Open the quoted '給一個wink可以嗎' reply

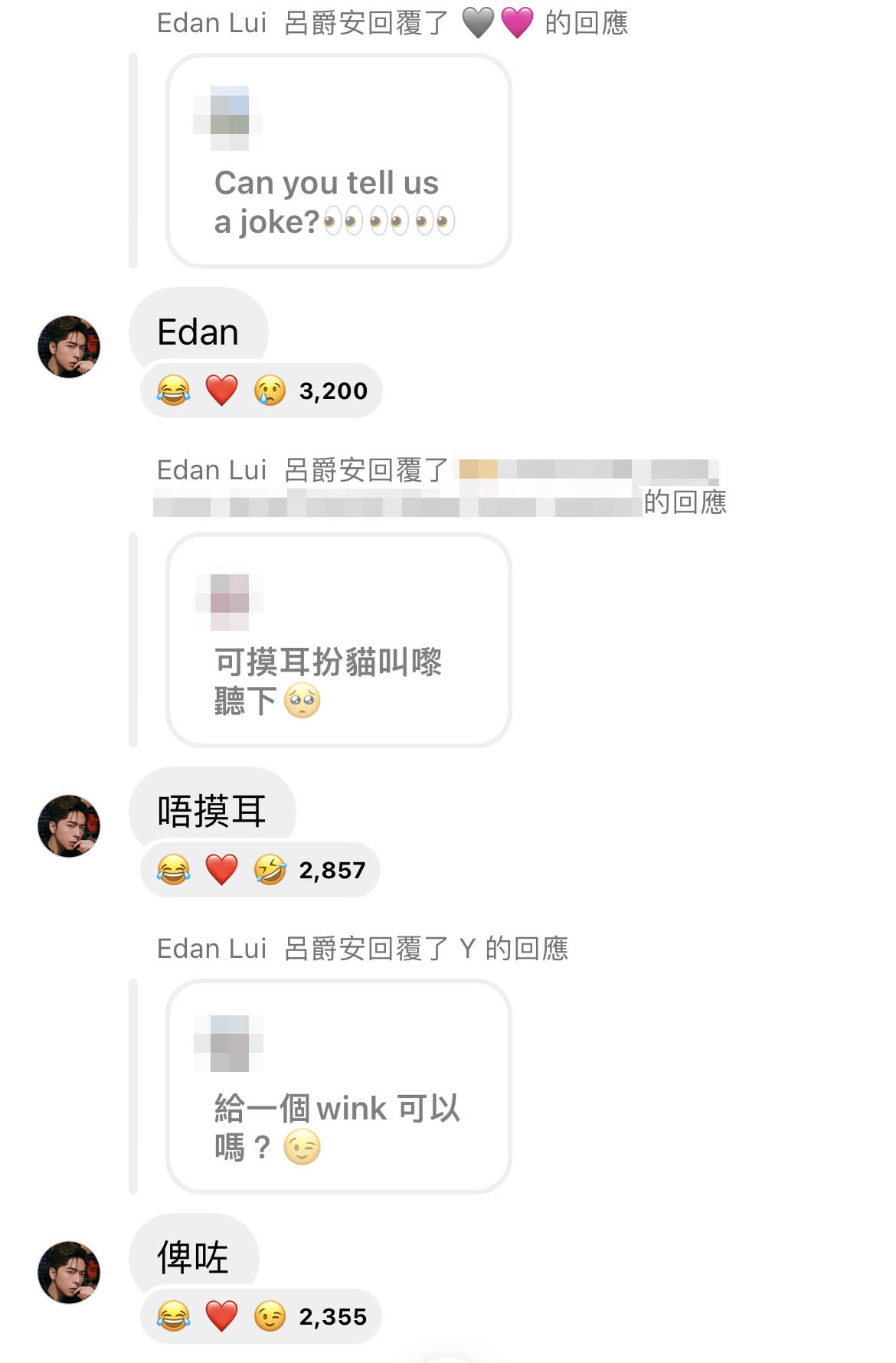338,1087
